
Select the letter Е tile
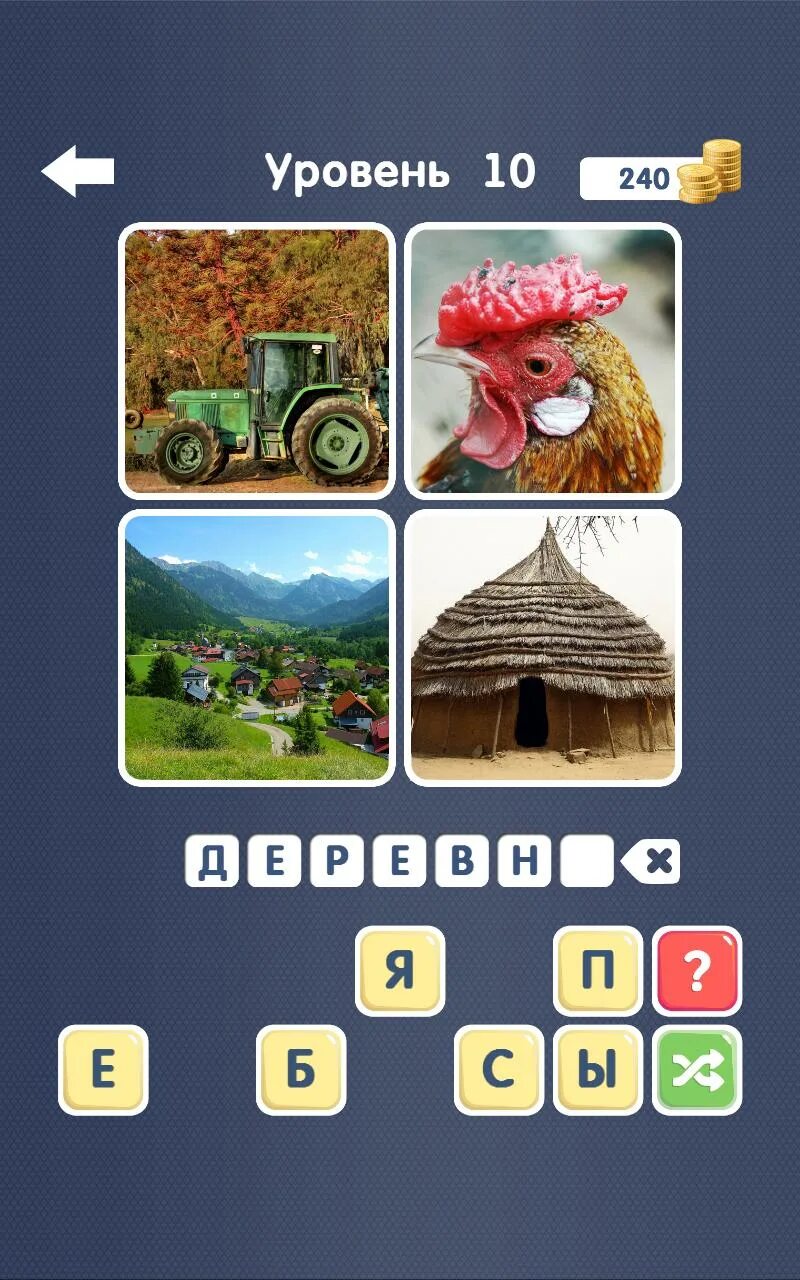pyautogui.click(x=103, y=1070)
